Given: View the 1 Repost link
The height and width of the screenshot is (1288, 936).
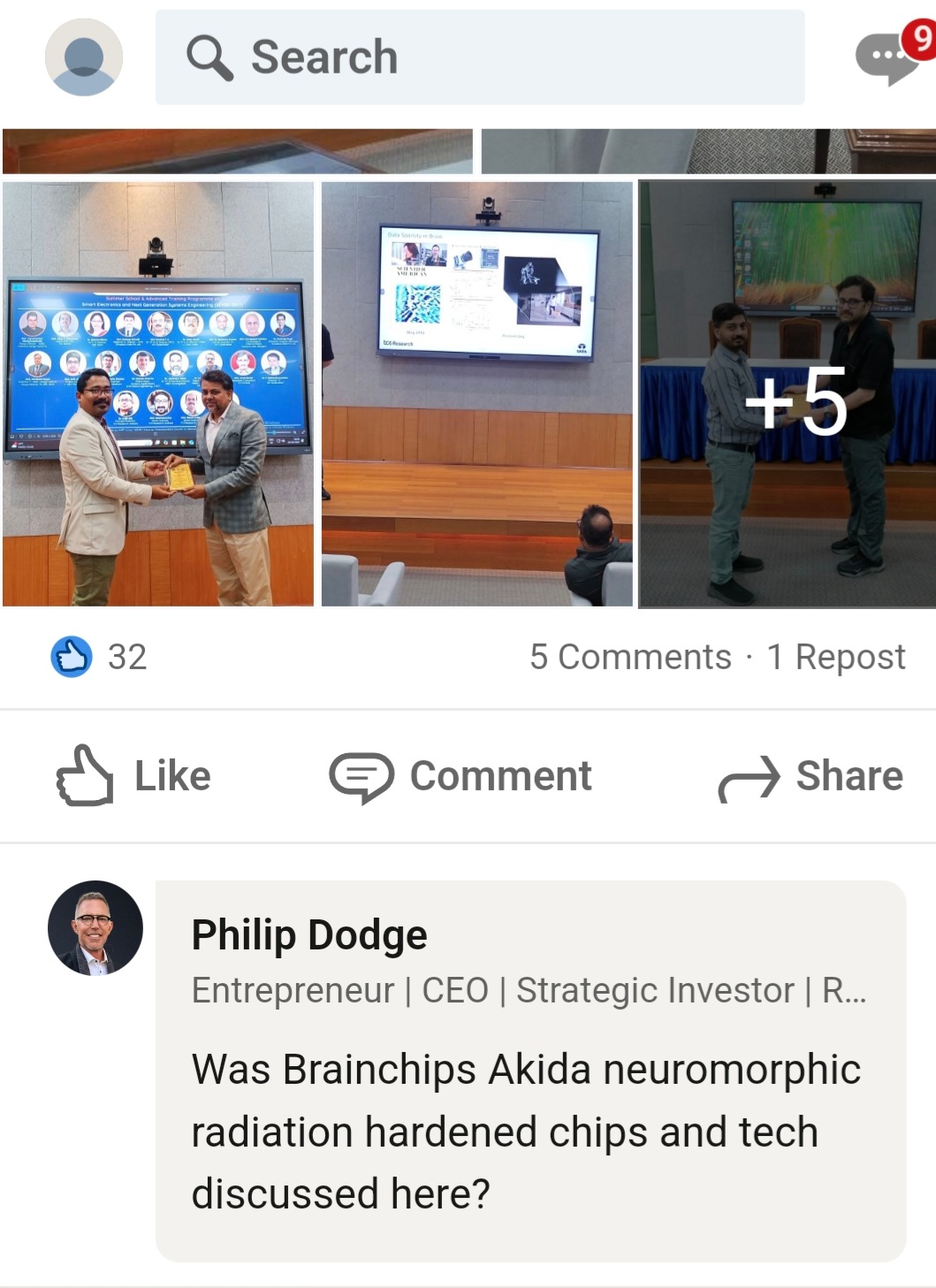Looking at the screenshot, I should click(x=836, y=657).
